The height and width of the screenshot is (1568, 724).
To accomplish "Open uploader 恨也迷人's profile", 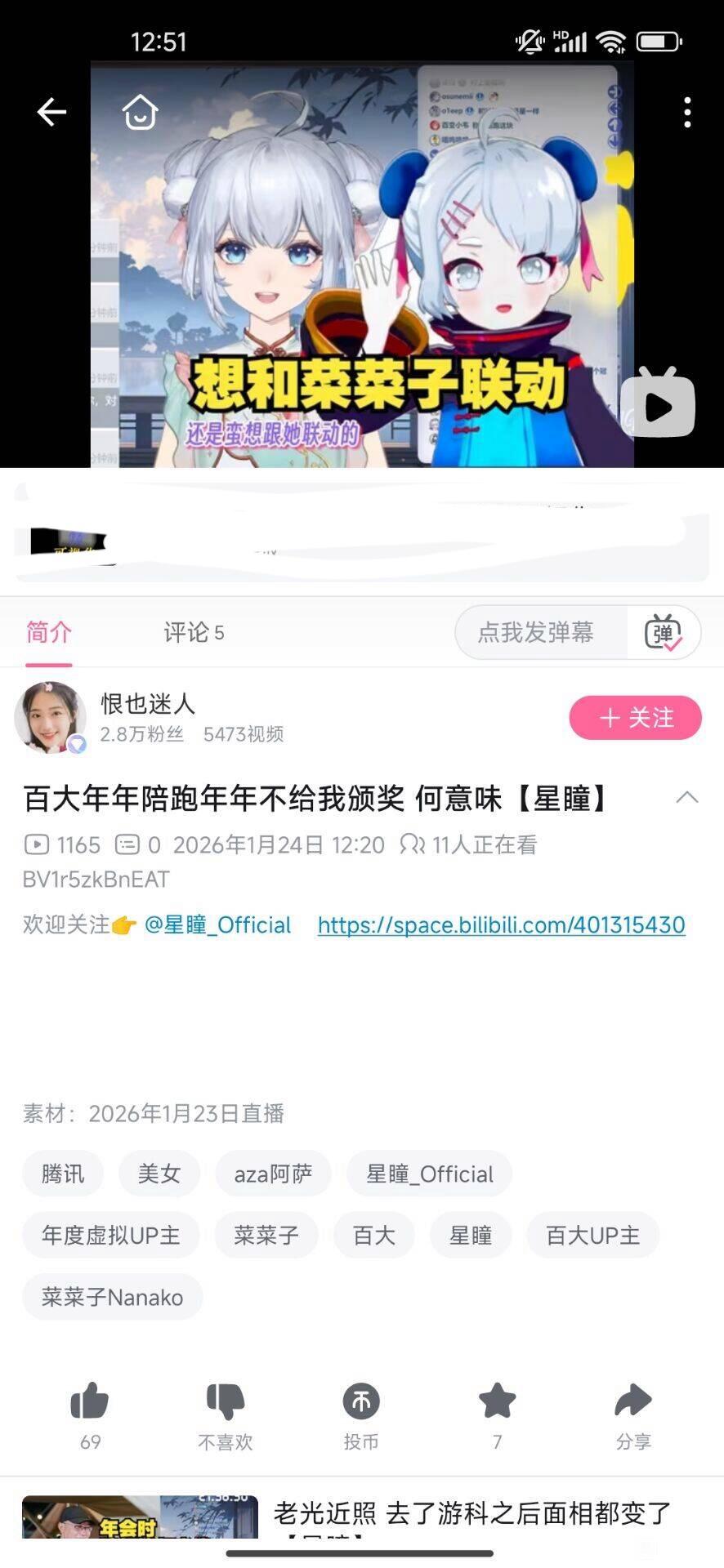I will coord(51,717).
